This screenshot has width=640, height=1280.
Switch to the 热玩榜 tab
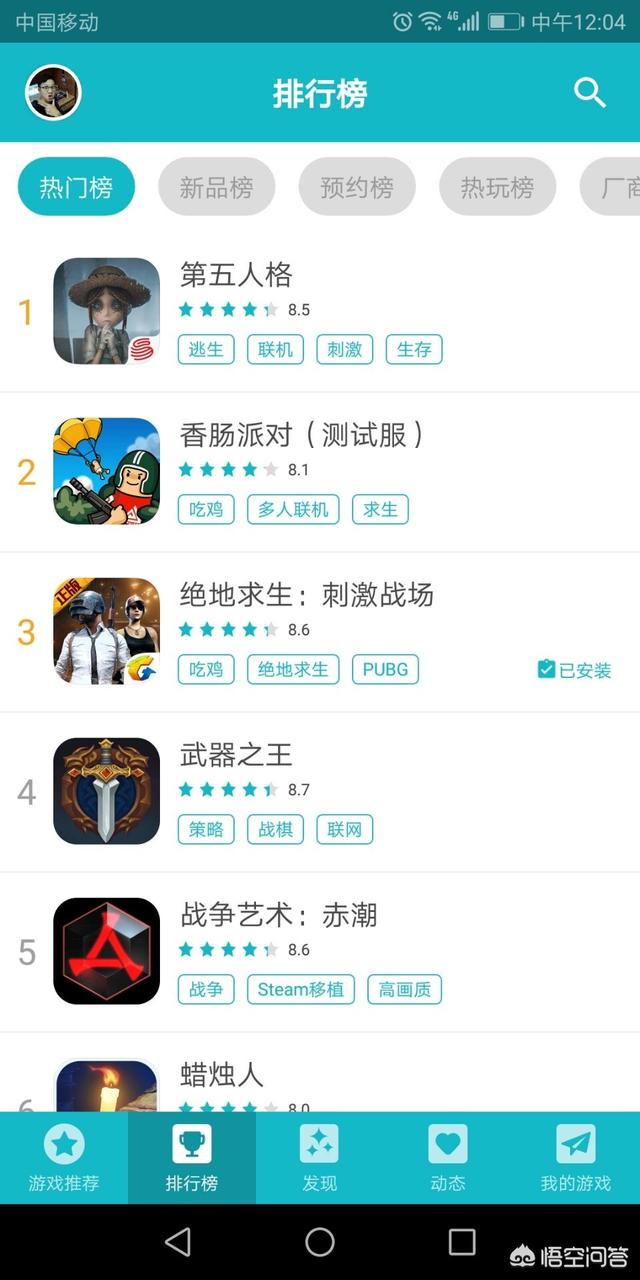(497, 187)
